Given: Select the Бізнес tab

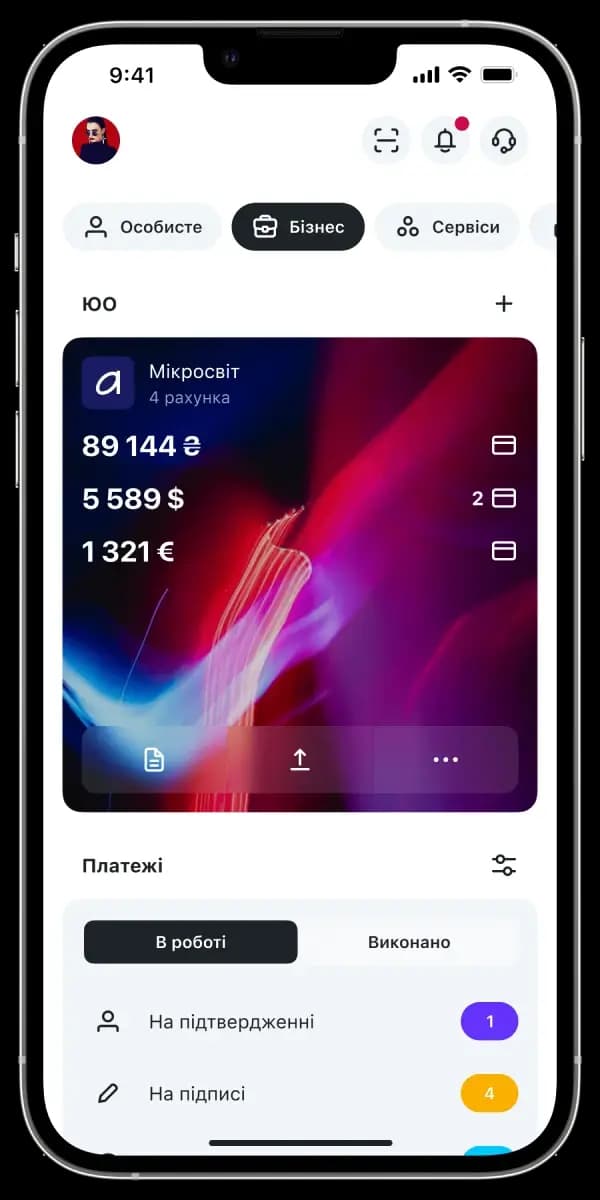Looking at the screenshot, I should coord(298,227).
